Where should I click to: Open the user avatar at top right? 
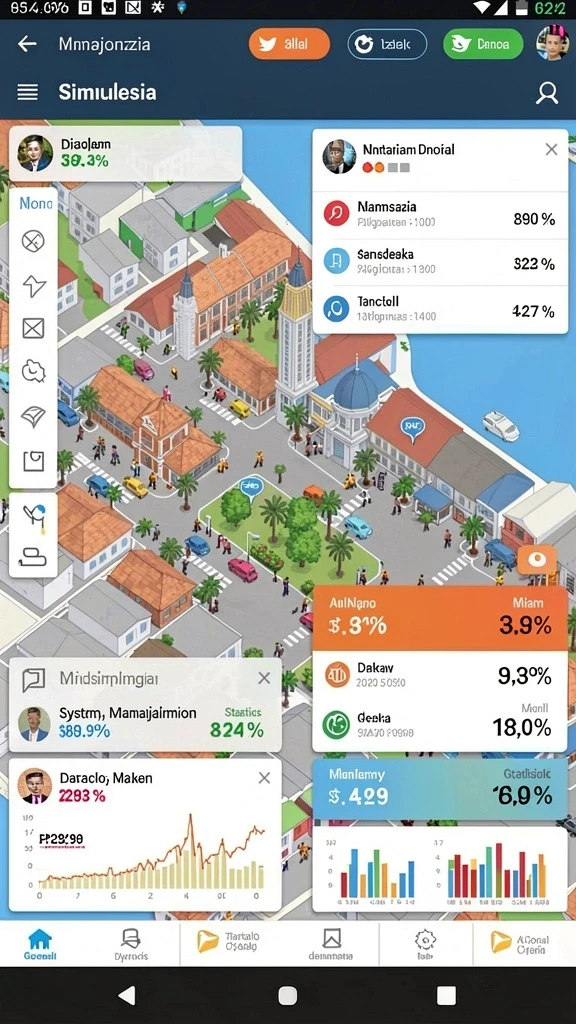click(x=552, y=44)
